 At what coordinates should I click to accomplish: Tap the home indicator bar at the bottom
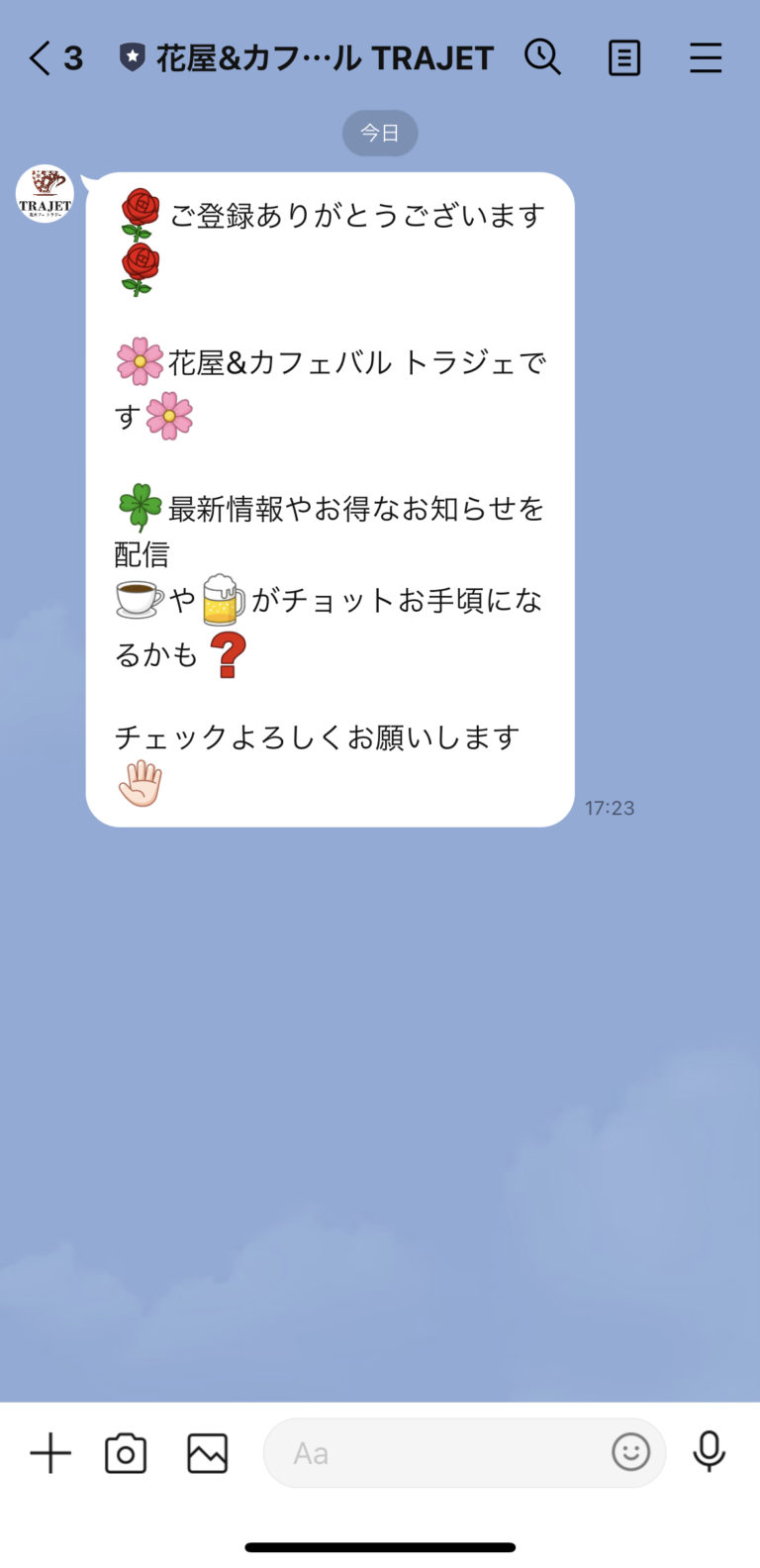coord(380,1545)
